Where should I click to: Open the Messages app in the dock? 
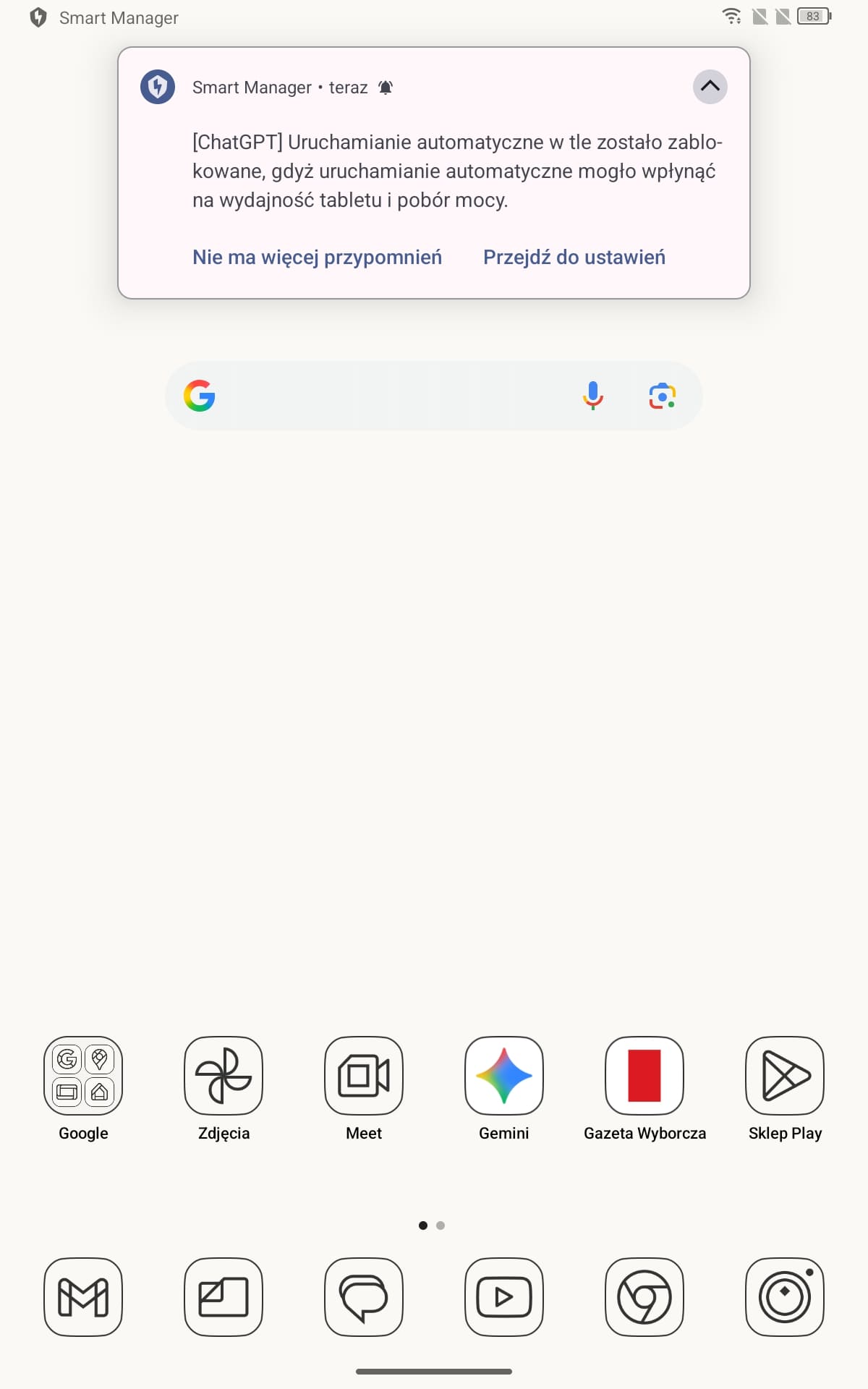click(364, 1296)
